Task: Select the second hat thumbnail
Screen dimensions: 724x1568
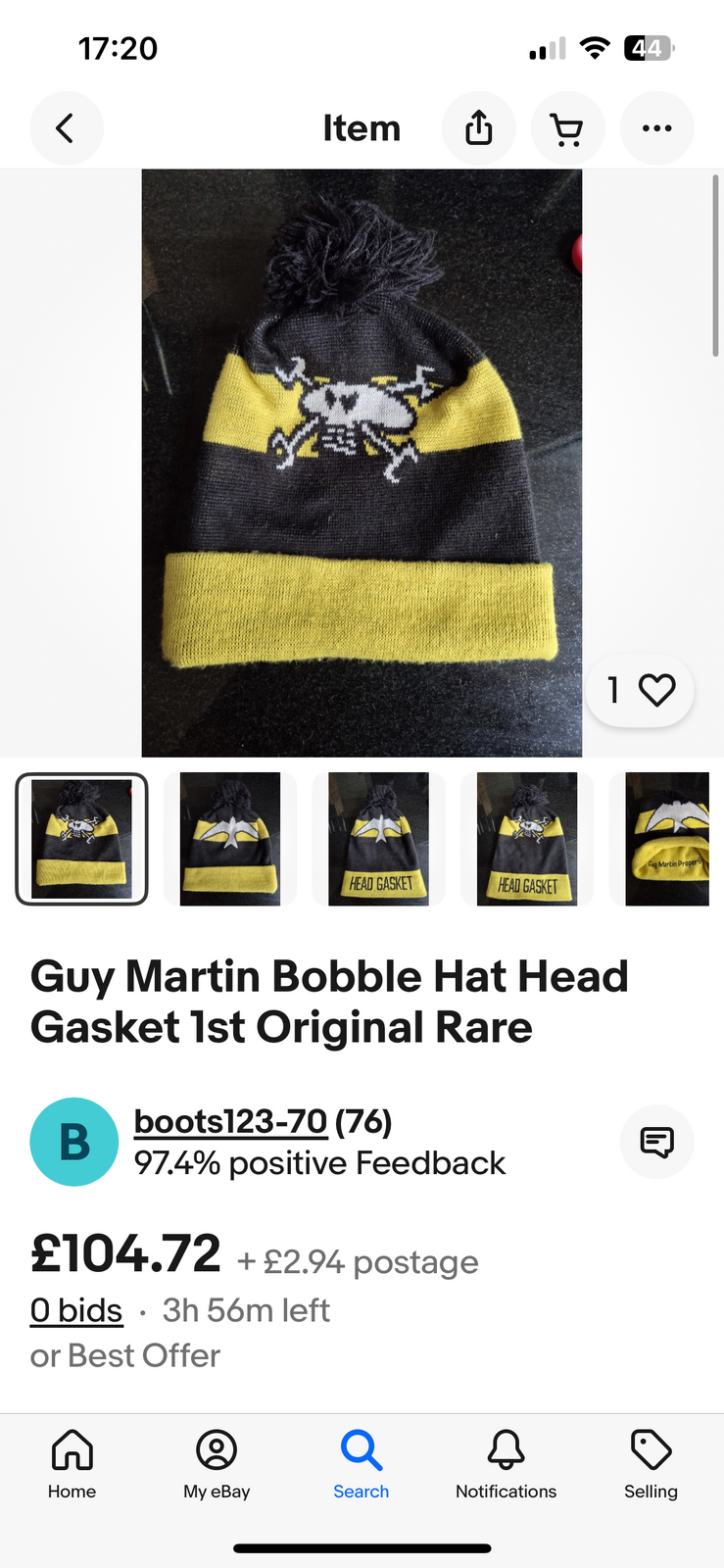Action: pos(230,839)
